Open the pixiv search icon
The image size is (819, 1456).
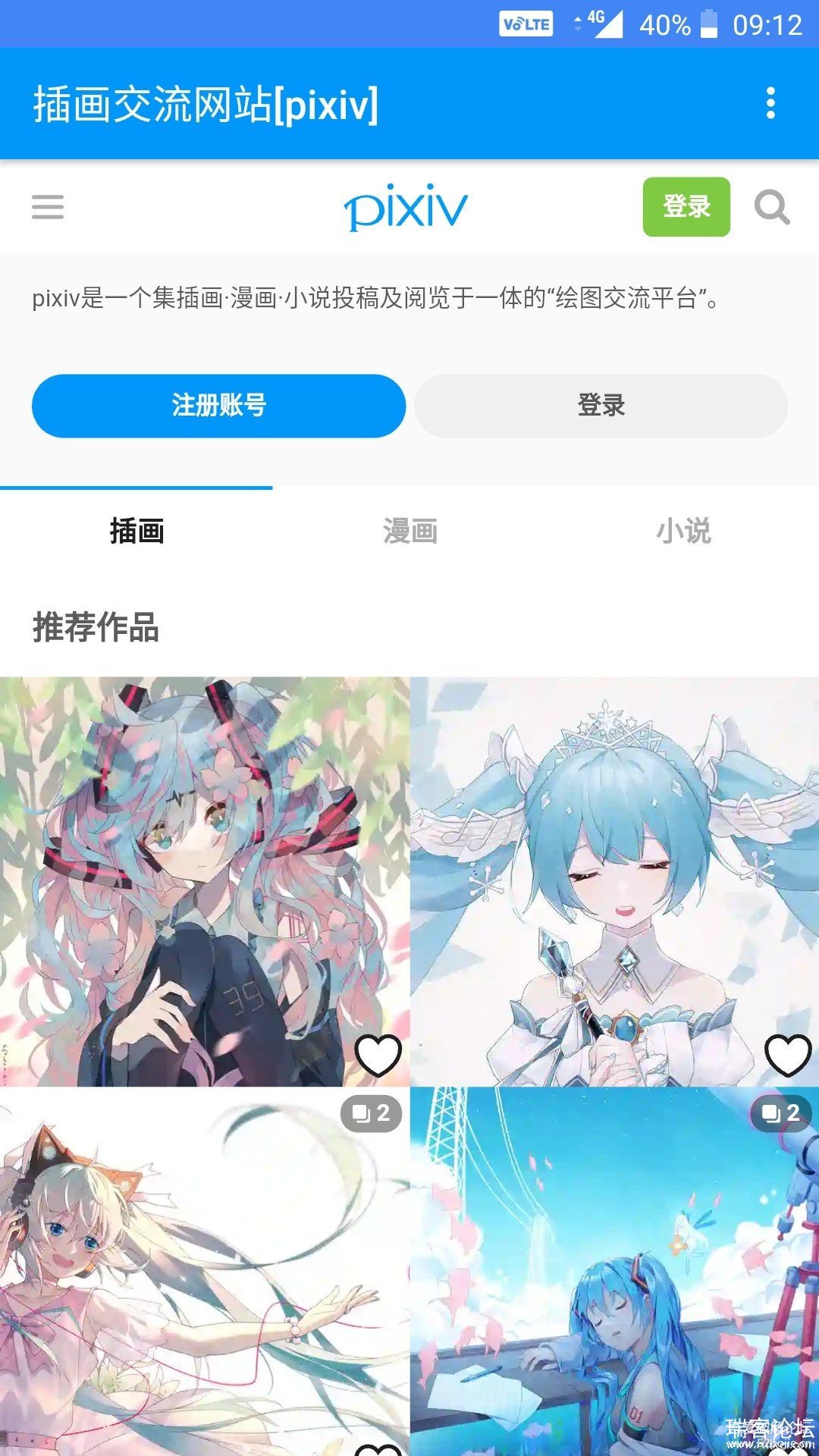coord(772,206)
